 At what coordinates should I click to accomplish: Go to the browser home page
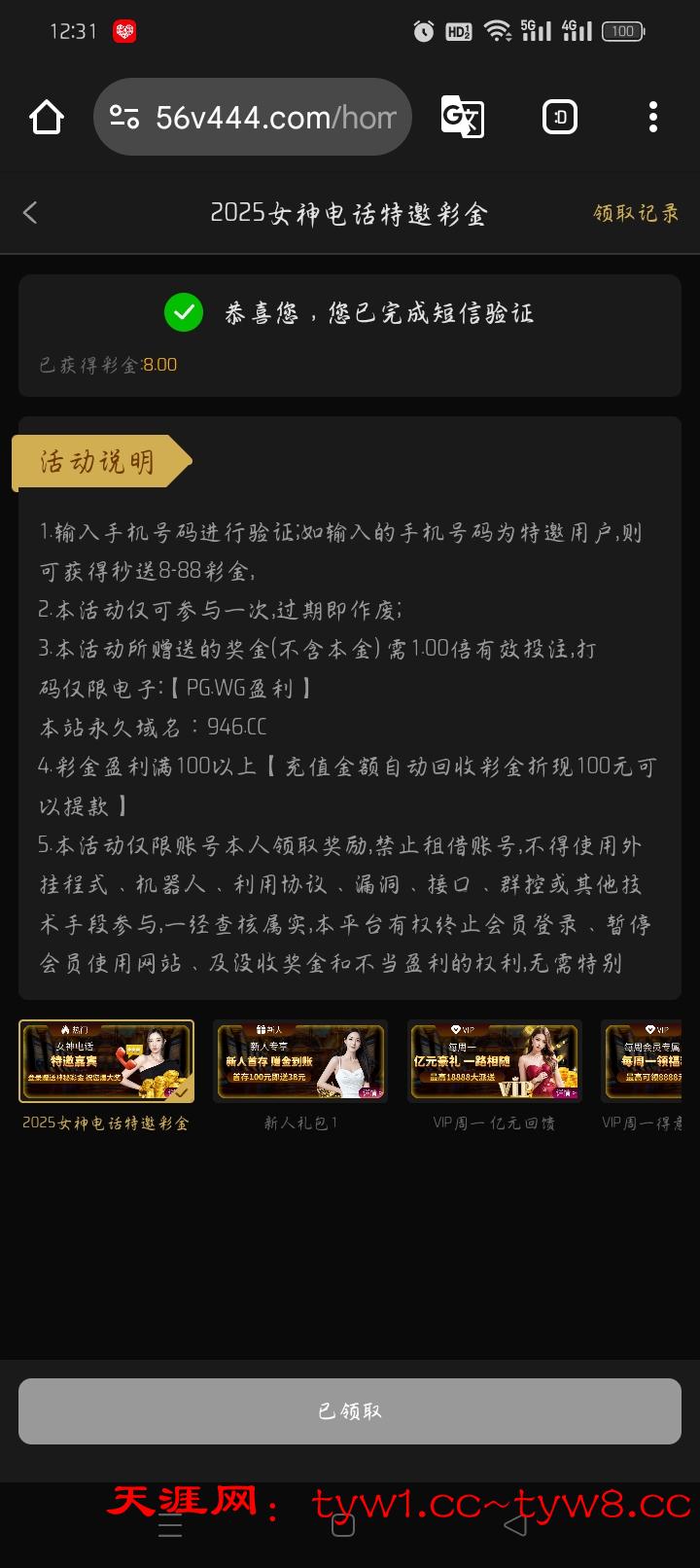pyautogui.click(x=46, y=118)
